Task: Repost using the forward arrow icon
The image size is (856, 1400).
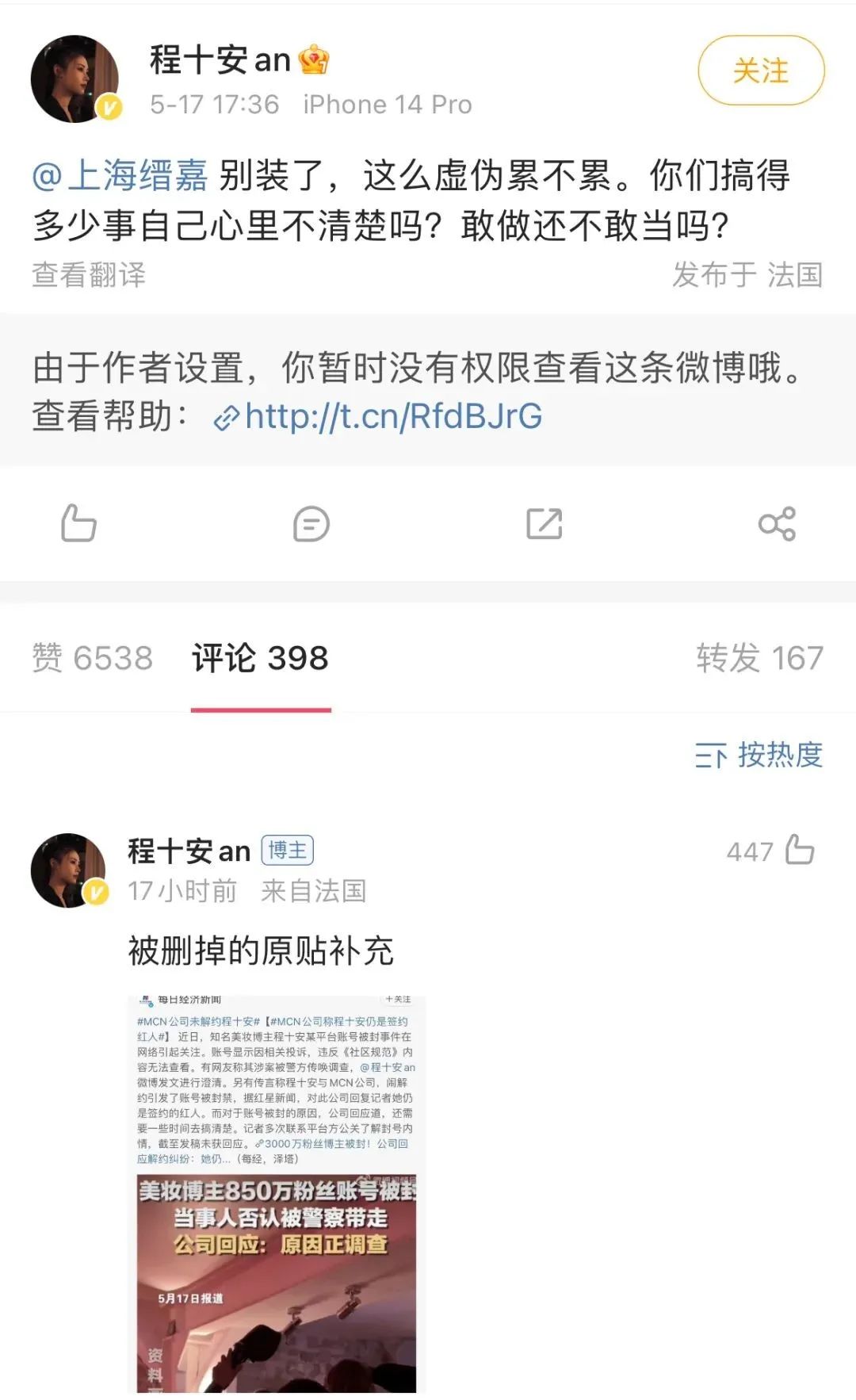Action: tap(545, 523)
